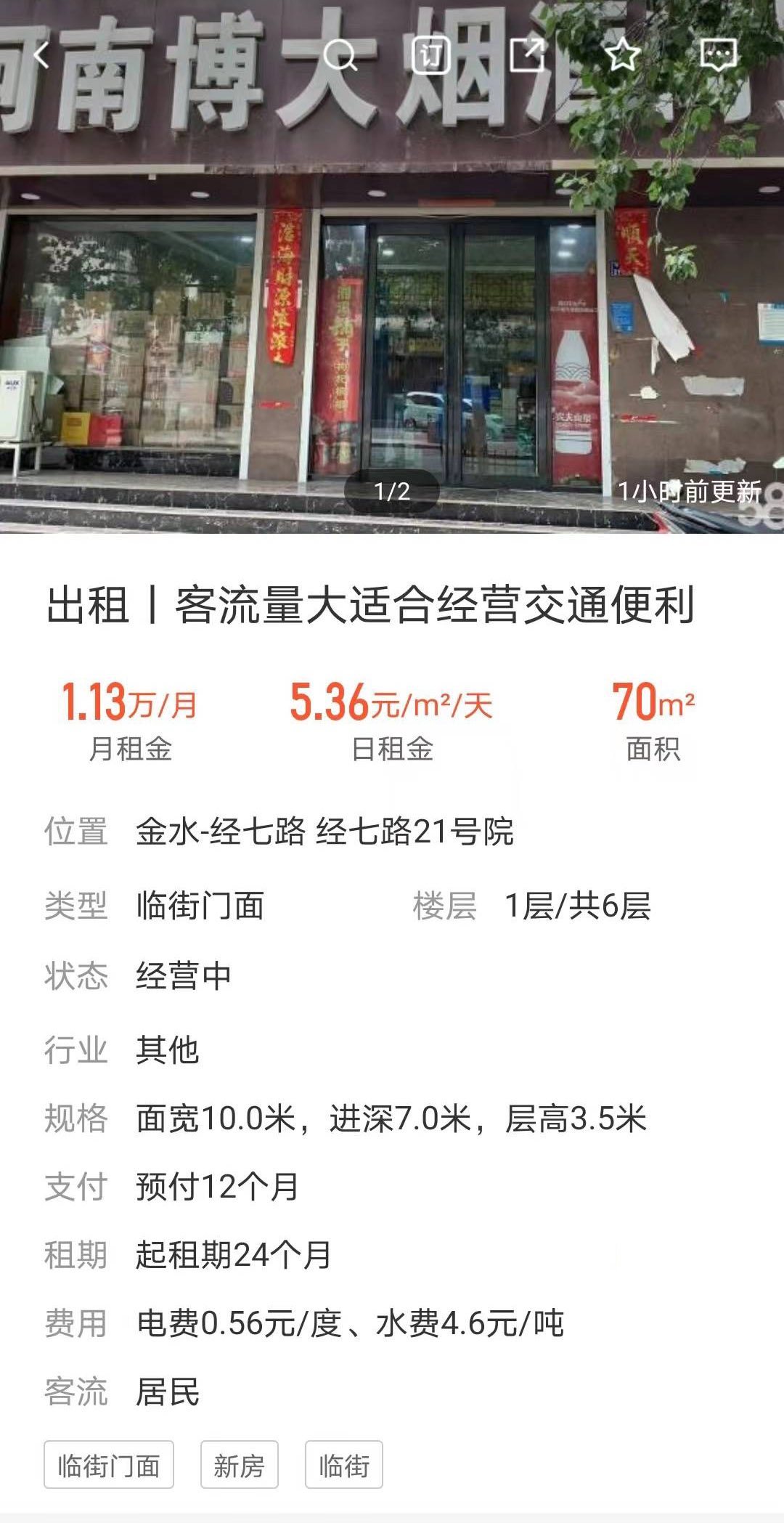
Task: Select the 新房 tag chip
Action: [x=240, y=1466]
